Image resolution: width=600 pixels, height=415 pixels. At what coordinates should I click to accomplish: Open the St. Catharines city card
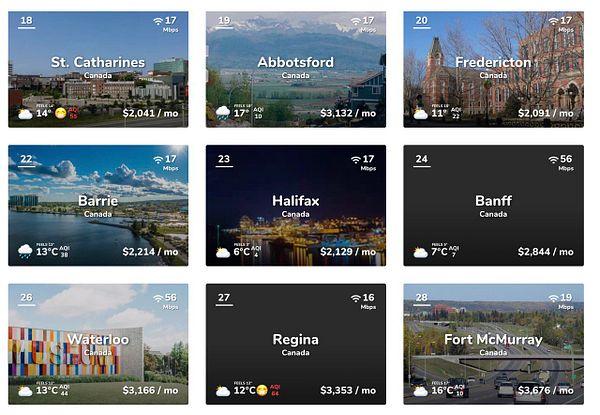pos(98,68)
